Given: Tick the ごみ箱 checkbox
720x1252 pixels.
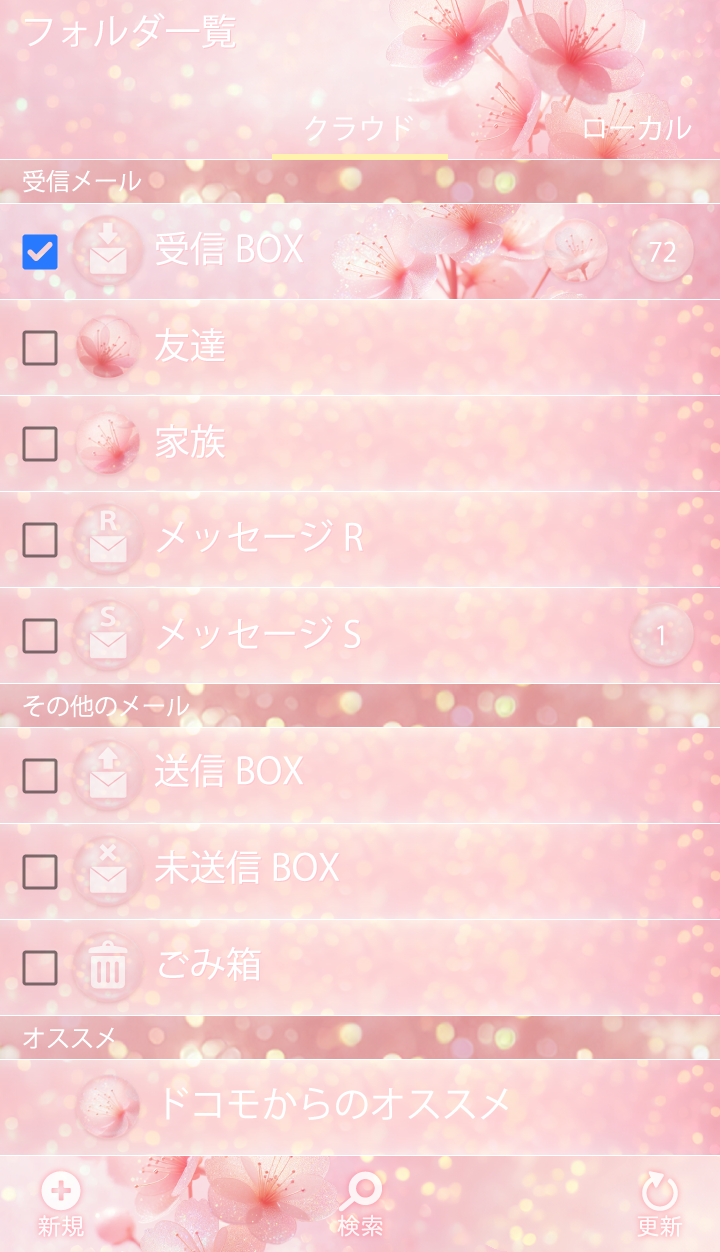Looking at the screenshot, I should pos(40,968).
